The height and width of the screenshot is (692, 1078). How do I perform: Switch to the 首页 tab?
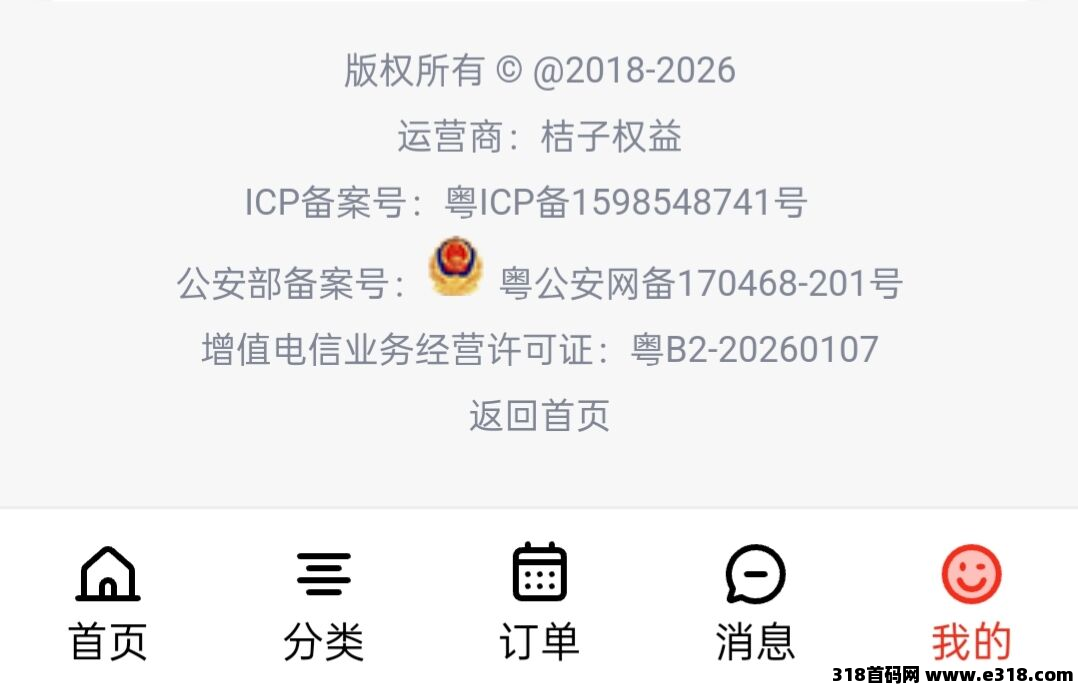coord(108,602)
